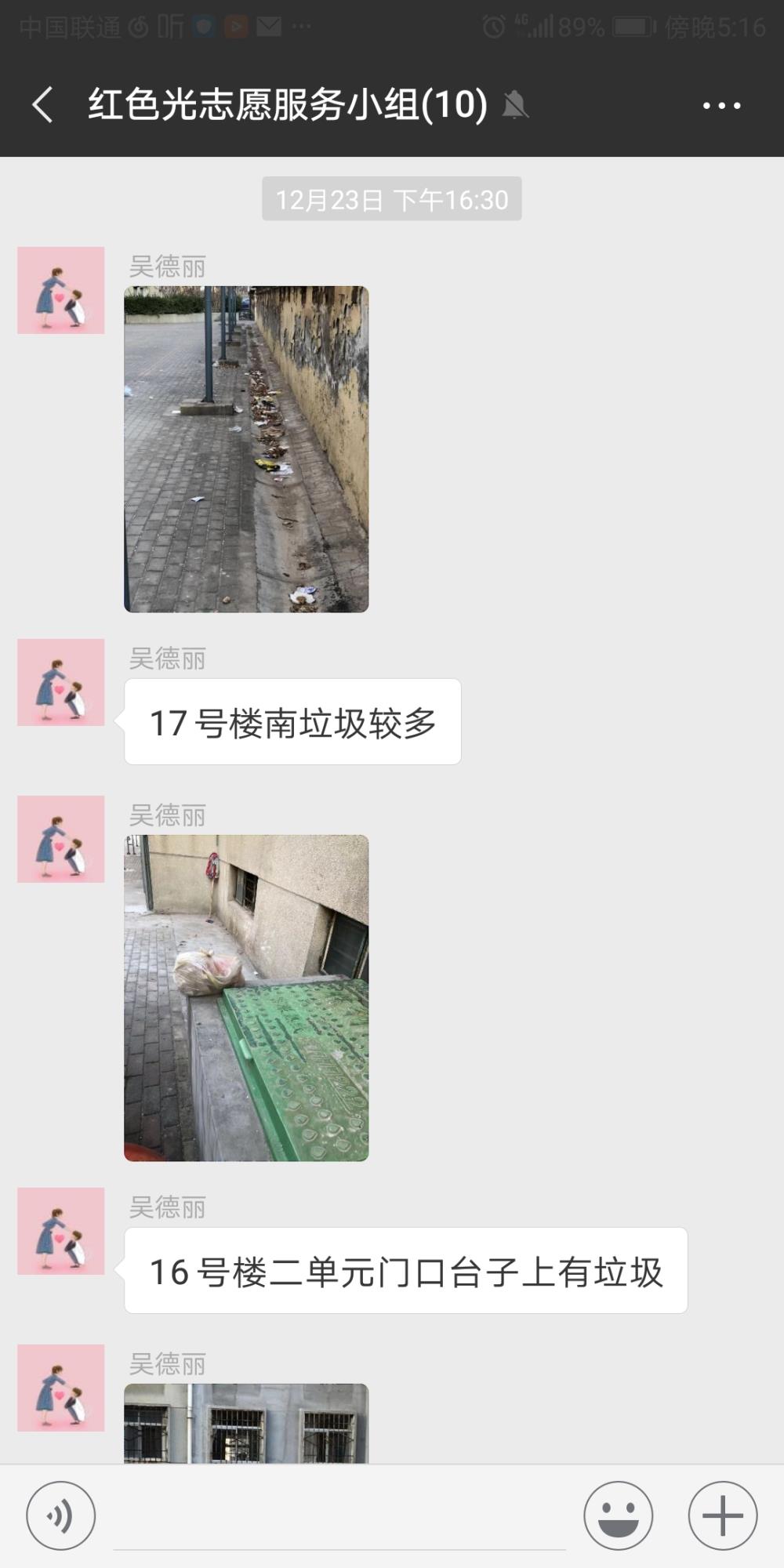This screenshot has height=1568, width=784.
Task: Go back from the group chat
Action: tap(42, 105)
